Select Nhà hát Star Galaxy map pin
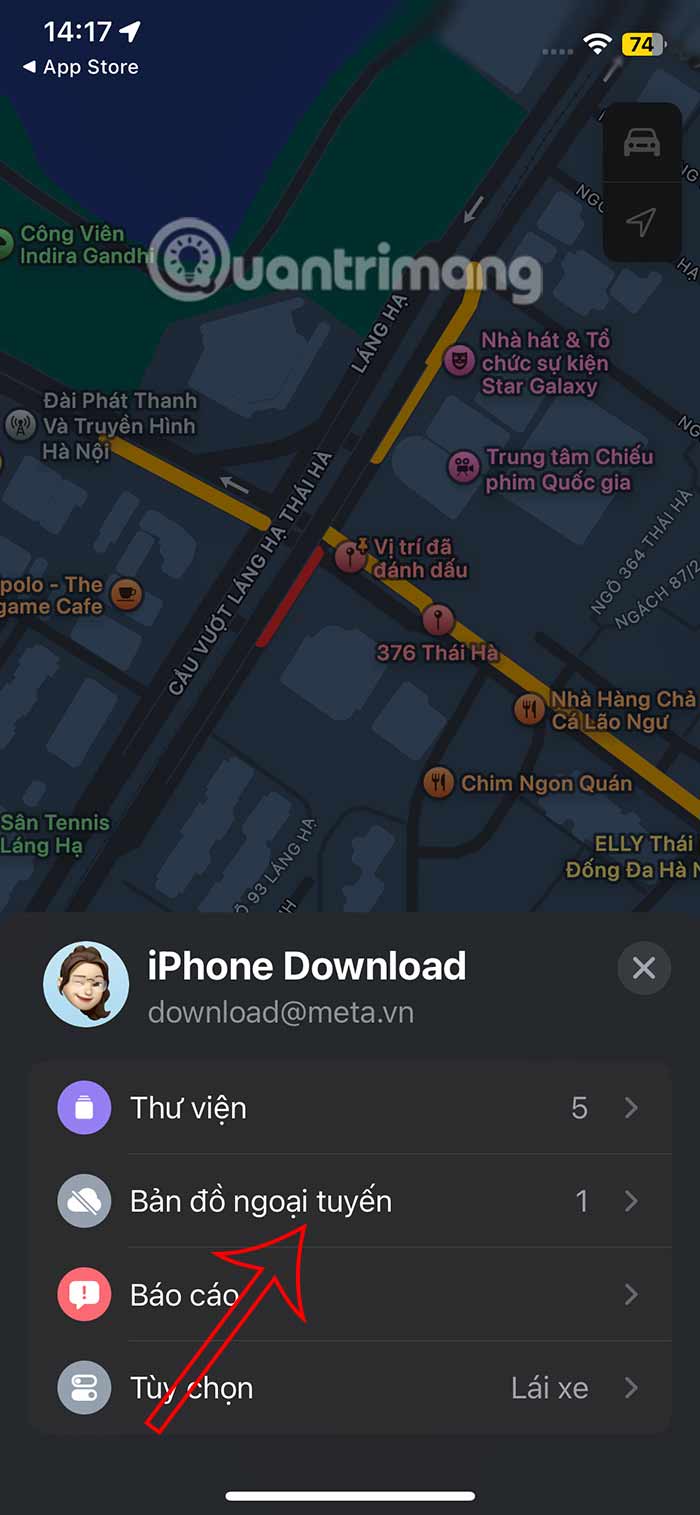The width and height of the screenshot is (700, 1515). [459, 360]
